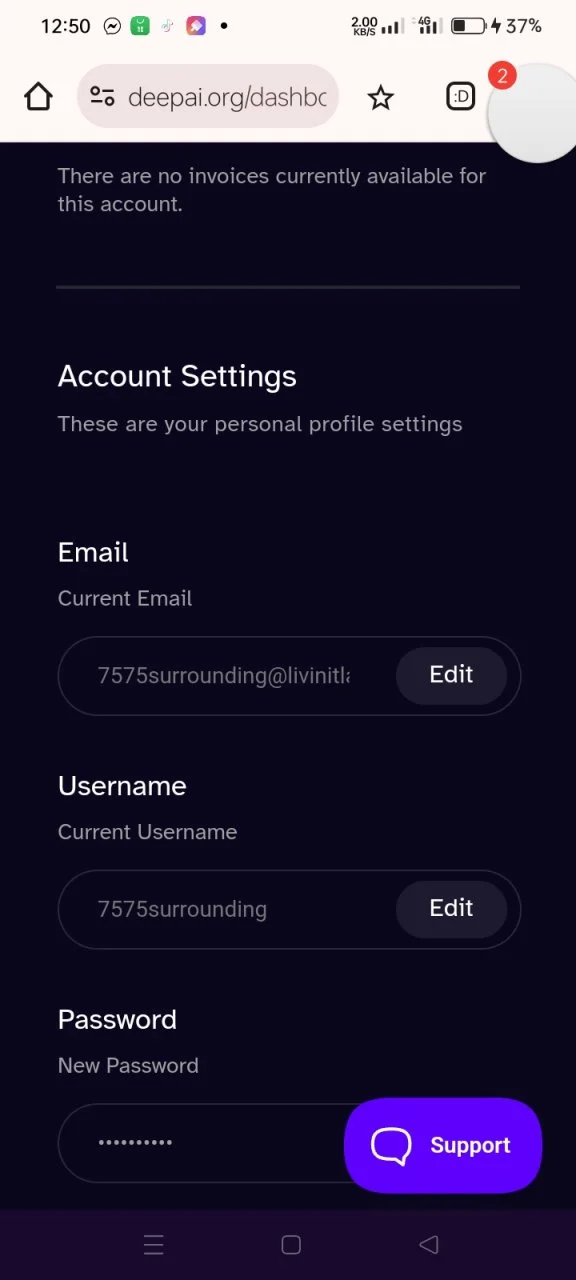This screenshot has width=576, height=1280.
Task: Open the Support chat
Action: tap(443, 1146)
